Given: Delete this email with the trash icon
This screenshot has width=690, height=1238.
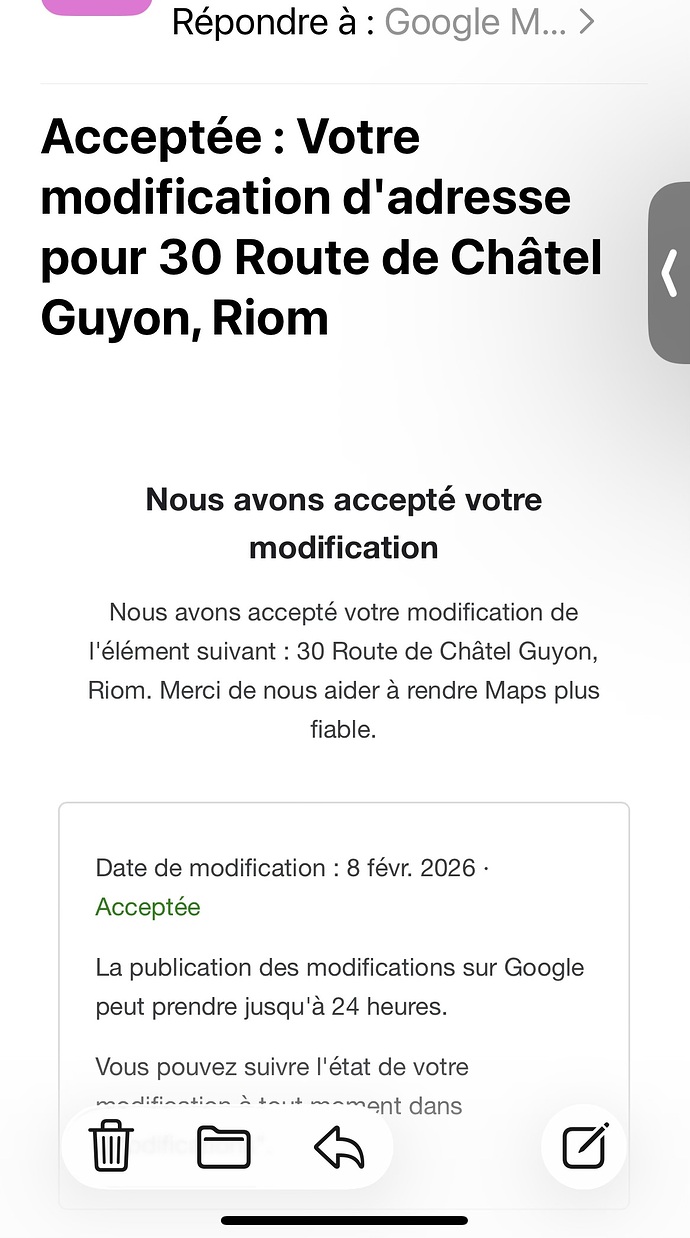Looking at the screenshot, I should click(111, 1146).
